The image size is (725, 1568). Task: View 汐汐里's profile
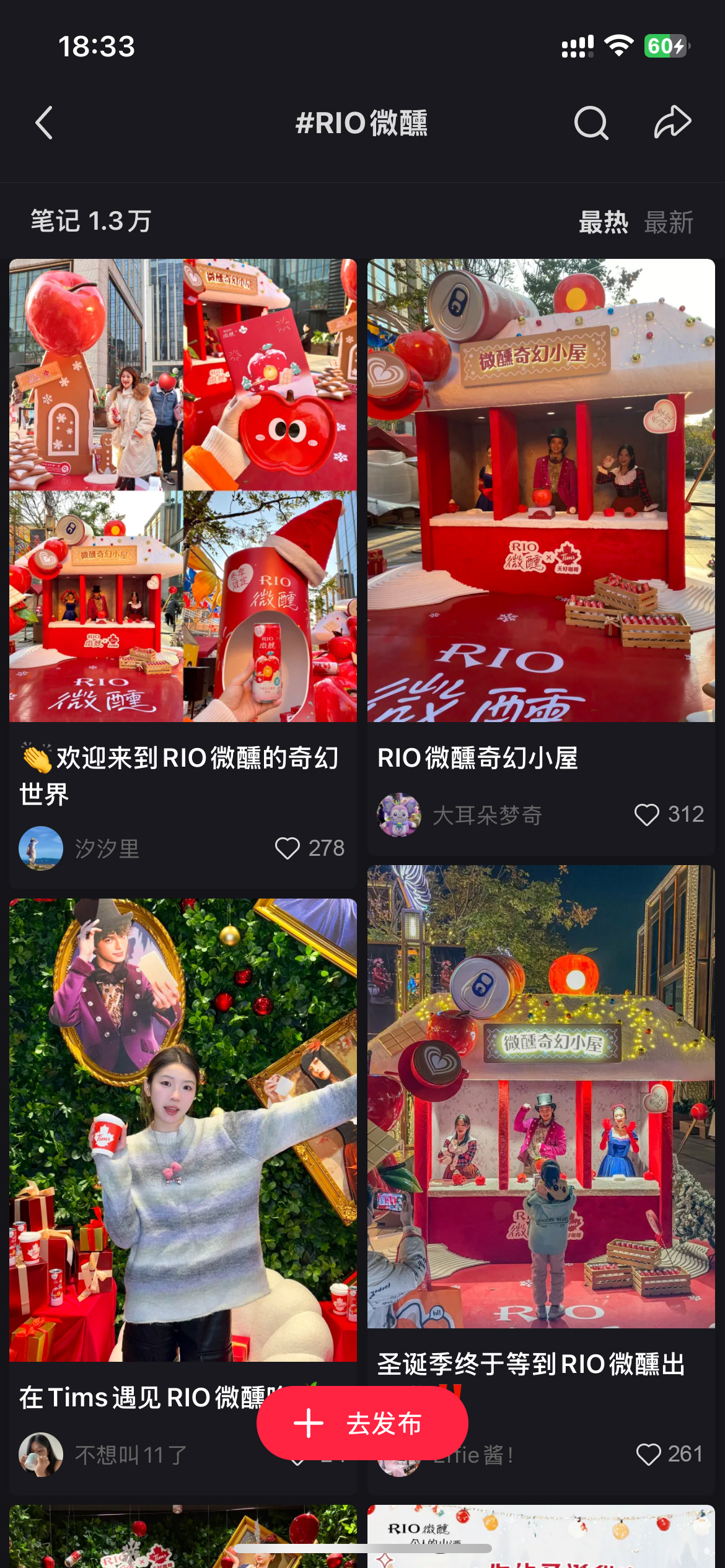tap(41, 848)
